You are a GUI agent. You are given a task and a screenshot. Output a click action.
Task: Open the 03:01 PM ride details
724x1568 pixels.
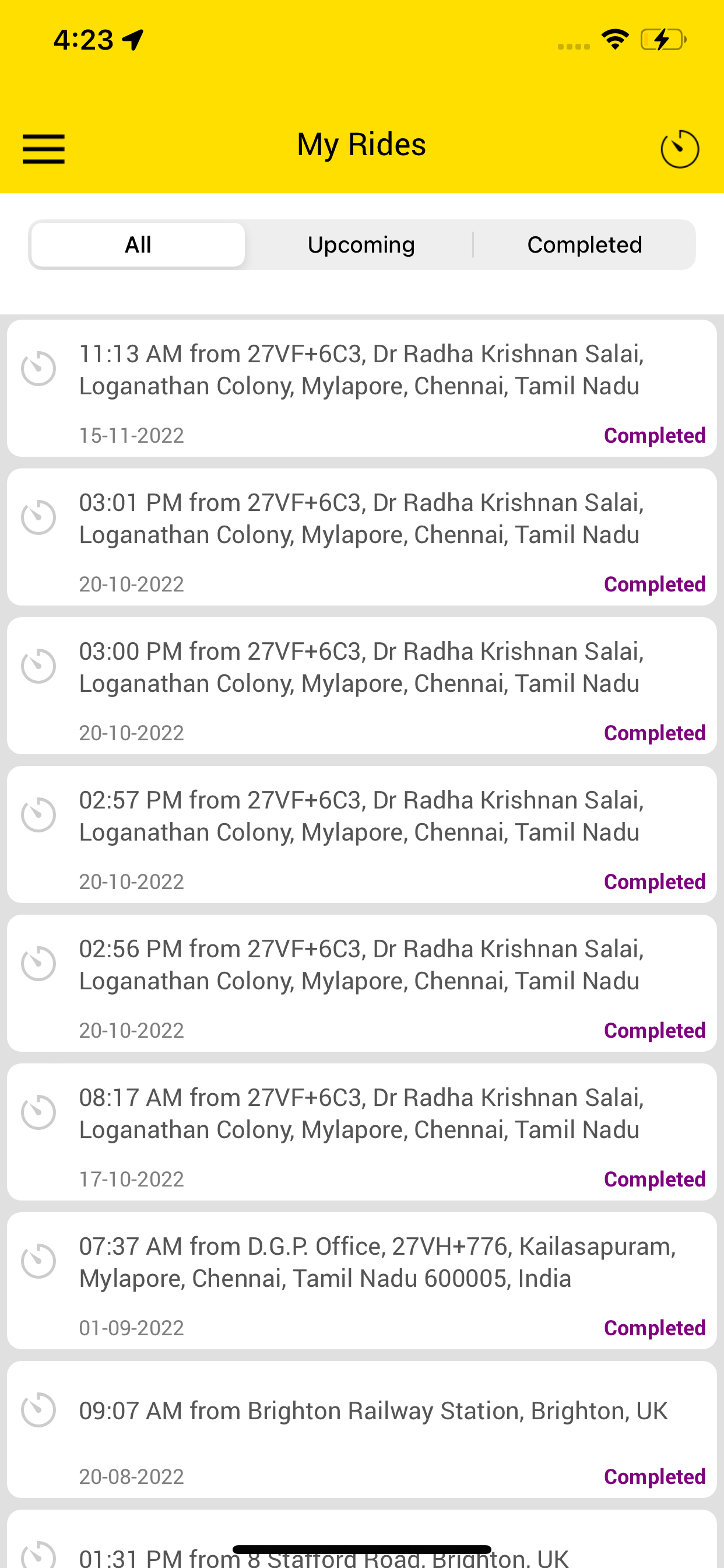tap(362, 537)
